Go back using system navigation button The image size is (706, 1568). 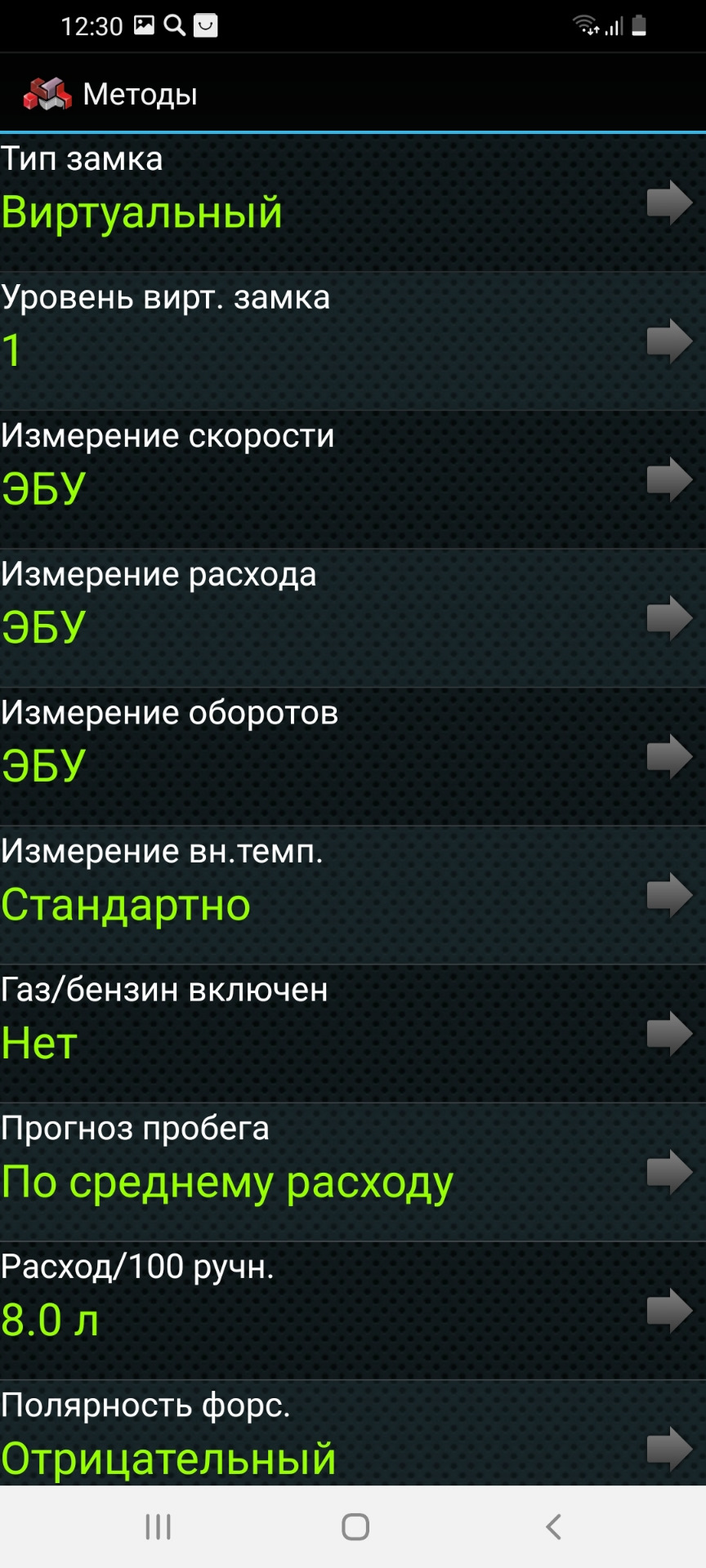click(553, 1526)
